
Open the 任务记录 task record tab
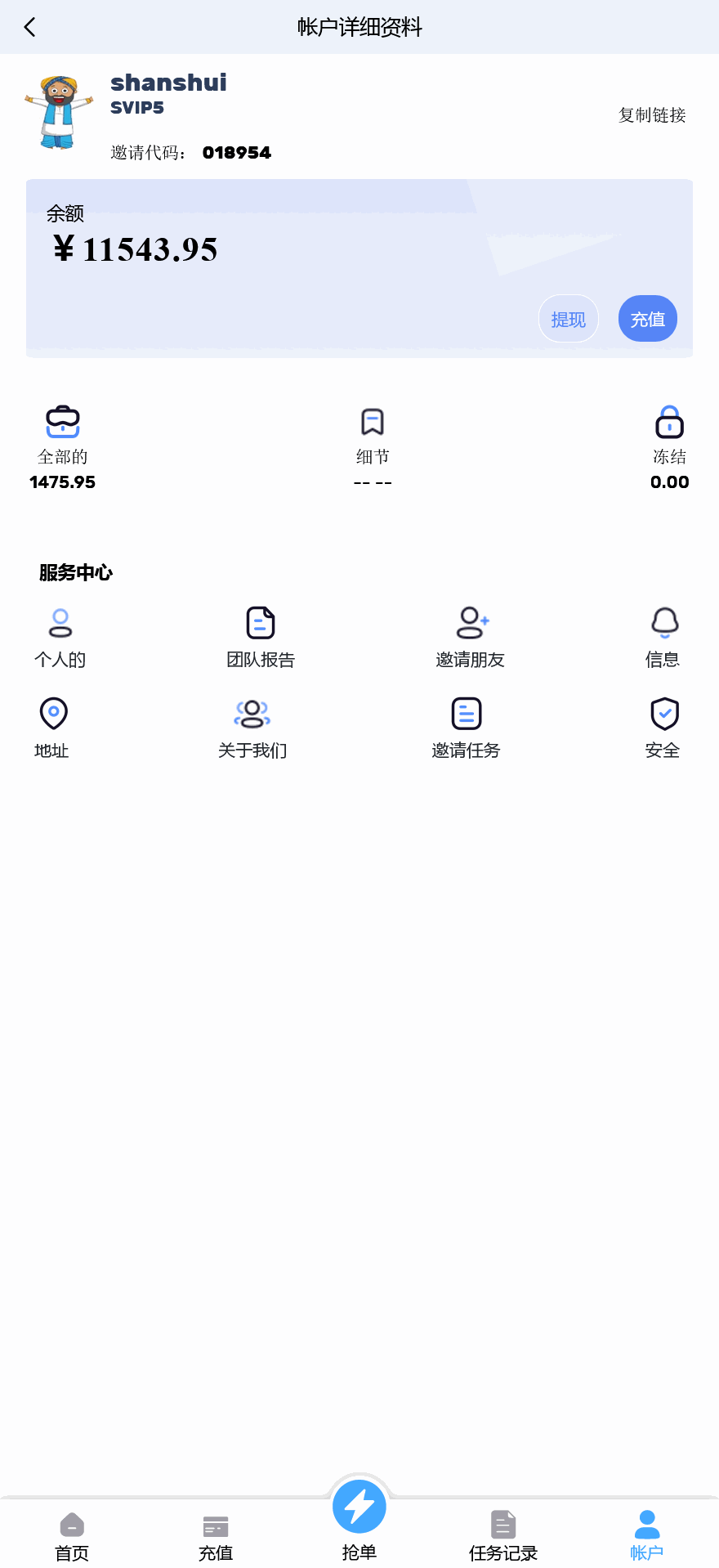[502, 1534]
